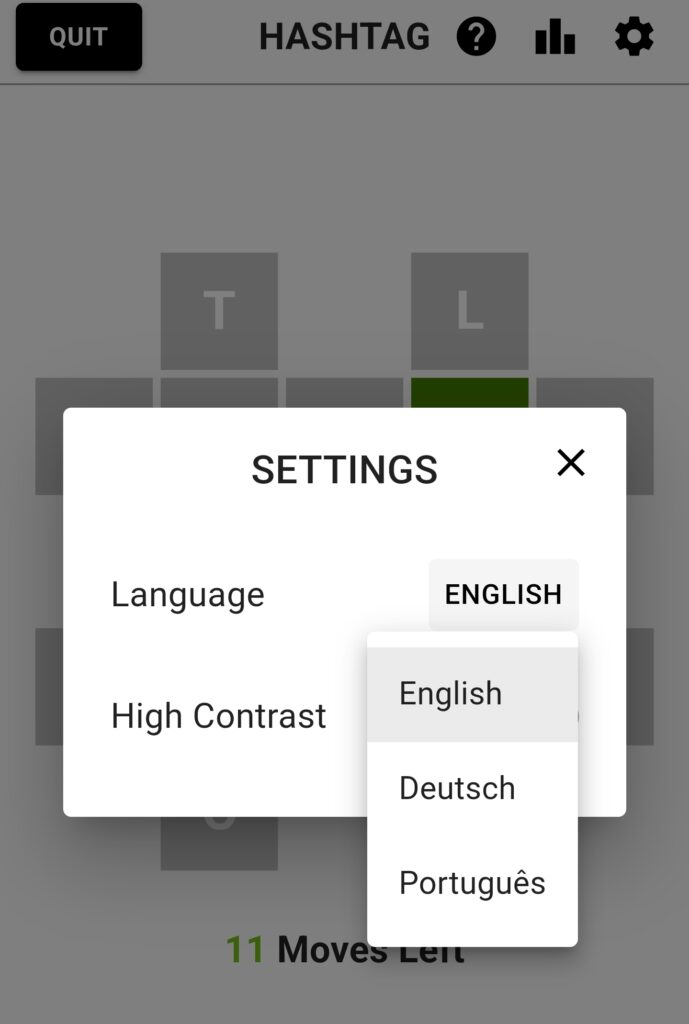689x1024 pixels.
Task: Tap the ENGLISH language dropdown button
Action: tap(503, 594)
